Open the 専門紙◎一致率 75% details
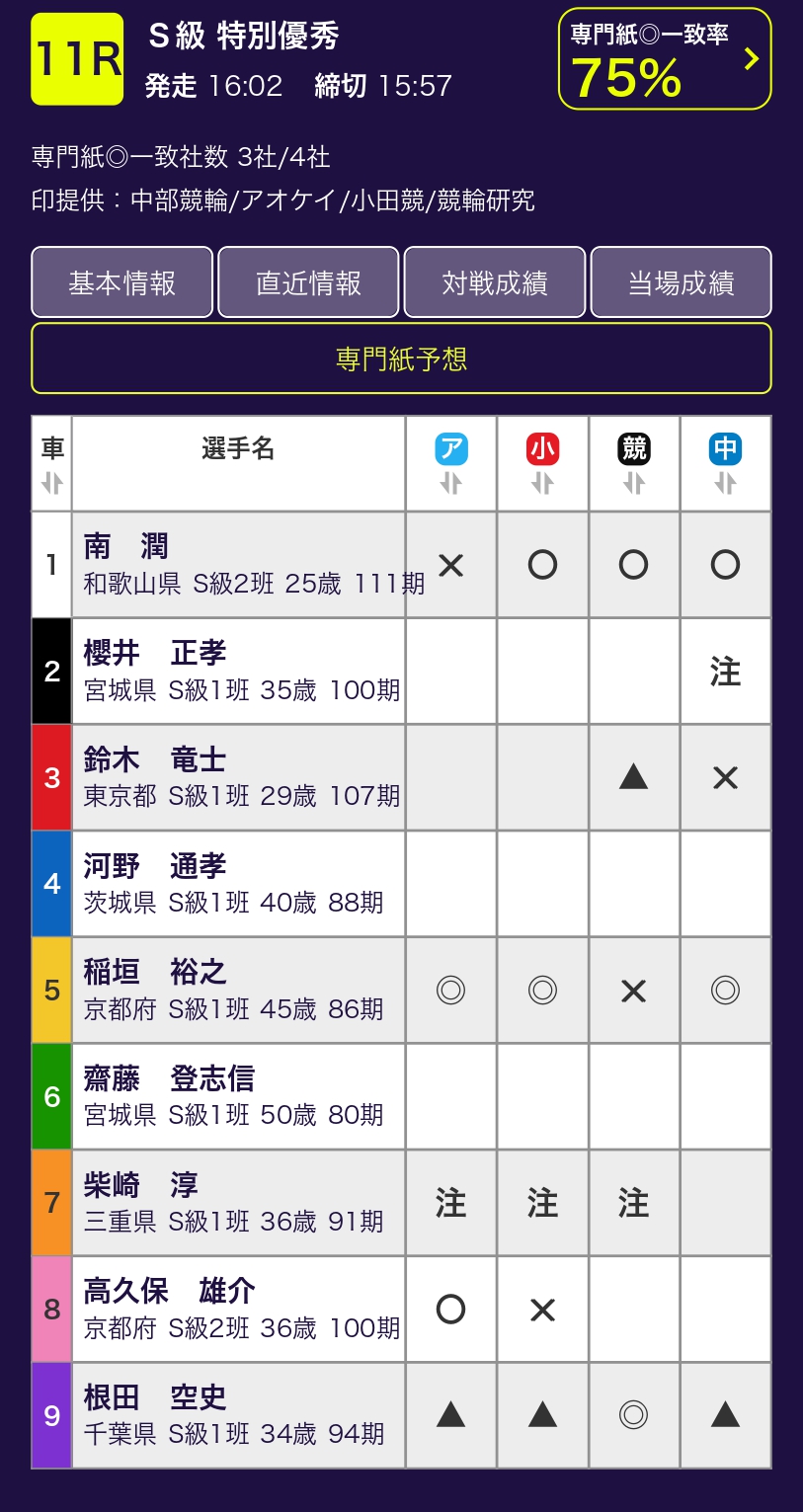803x1512 pixels. click(664, 59)
